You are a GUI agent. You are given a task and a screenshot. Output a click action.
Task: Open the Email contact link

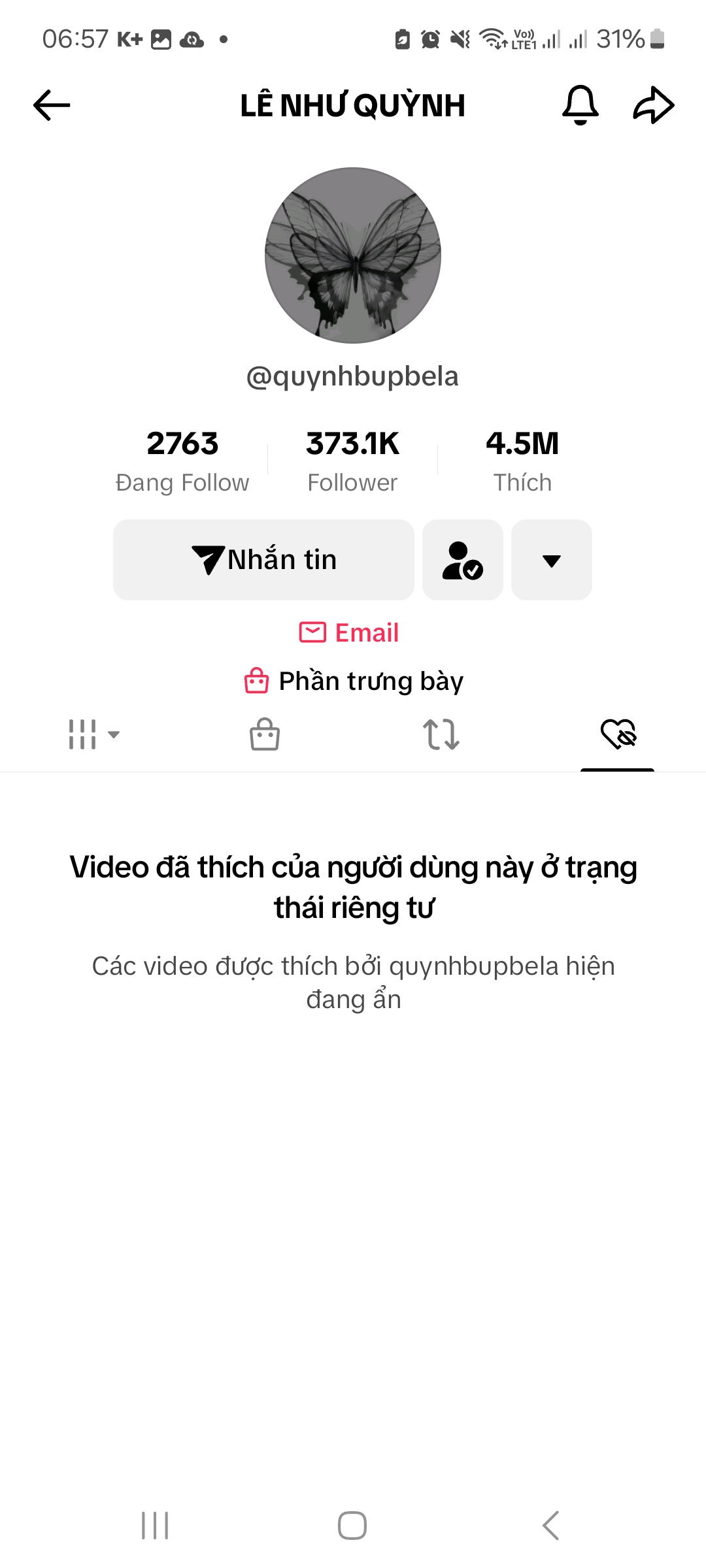(x=350, y=632)
